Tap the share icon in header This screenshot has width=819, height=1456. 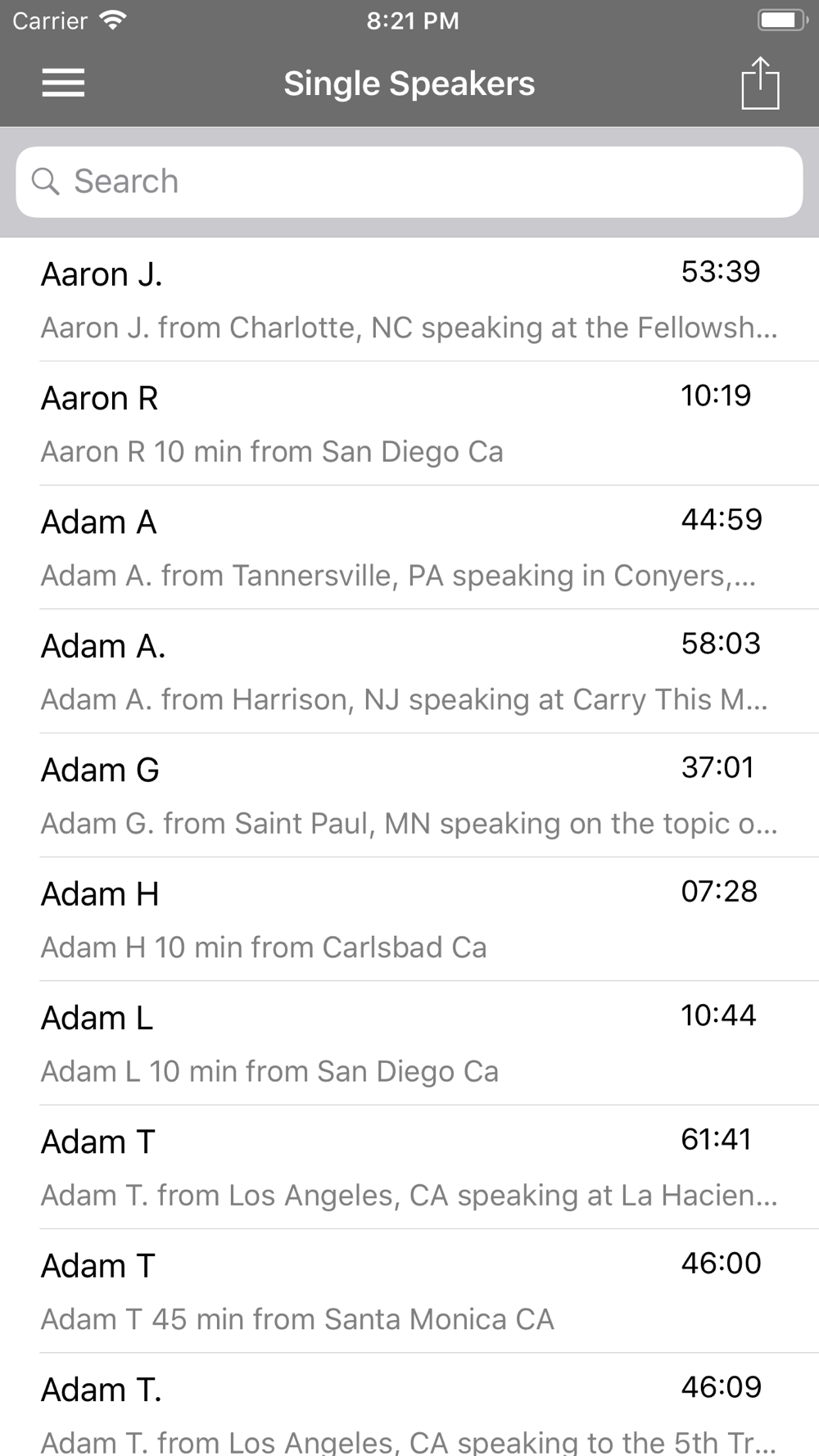760,83
